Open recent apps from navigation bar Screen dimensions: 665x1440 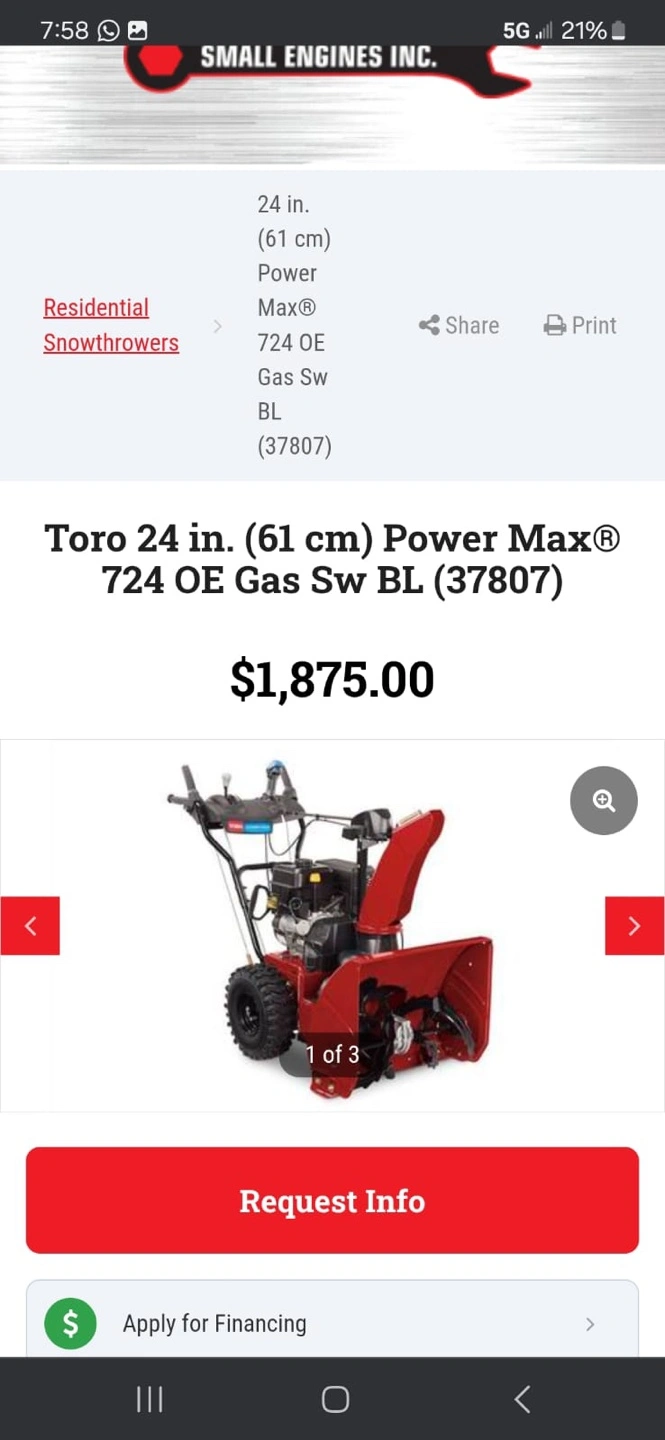(149, 1399)
